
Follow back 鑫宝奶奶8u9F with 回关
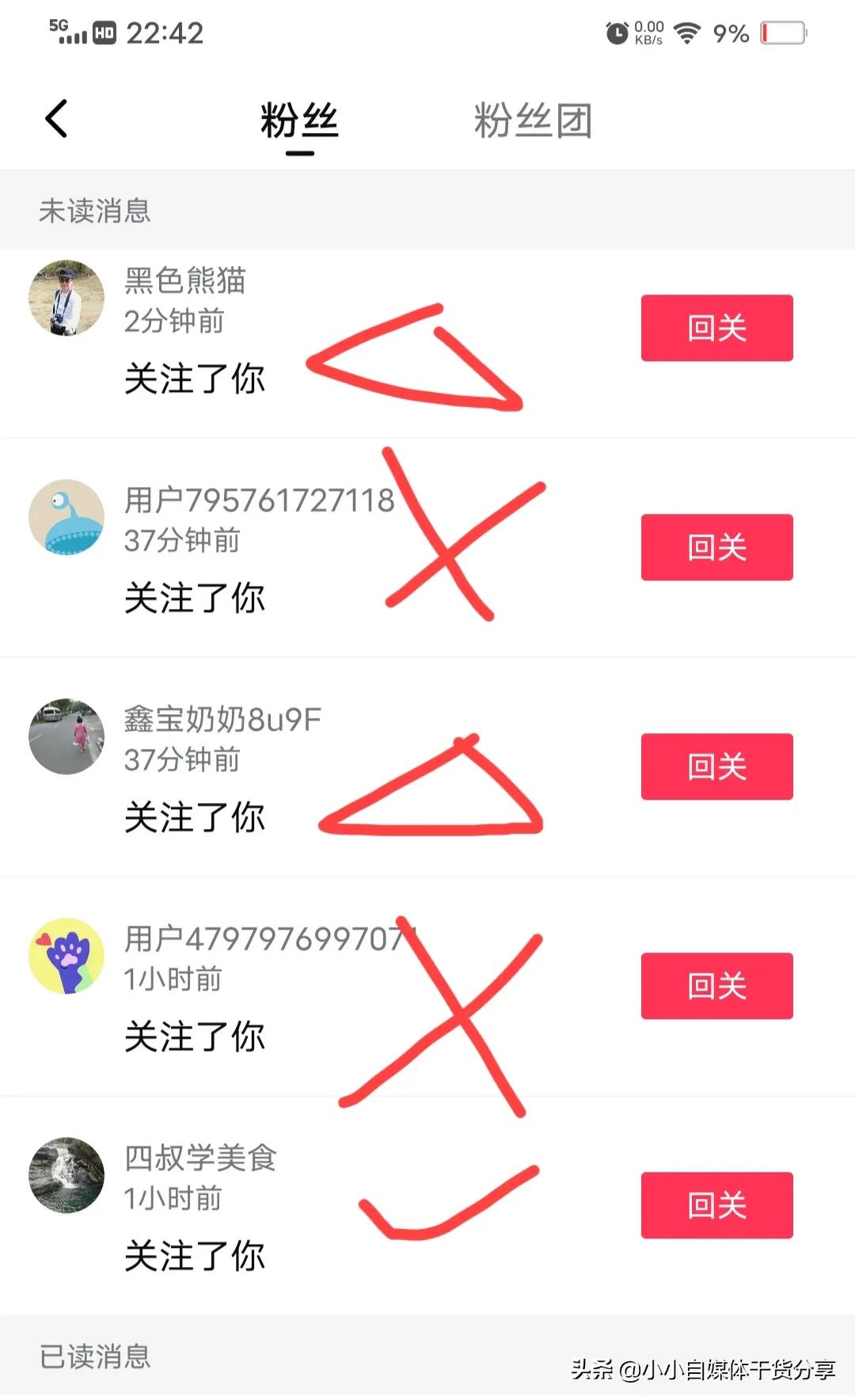[x=716, y=766]
